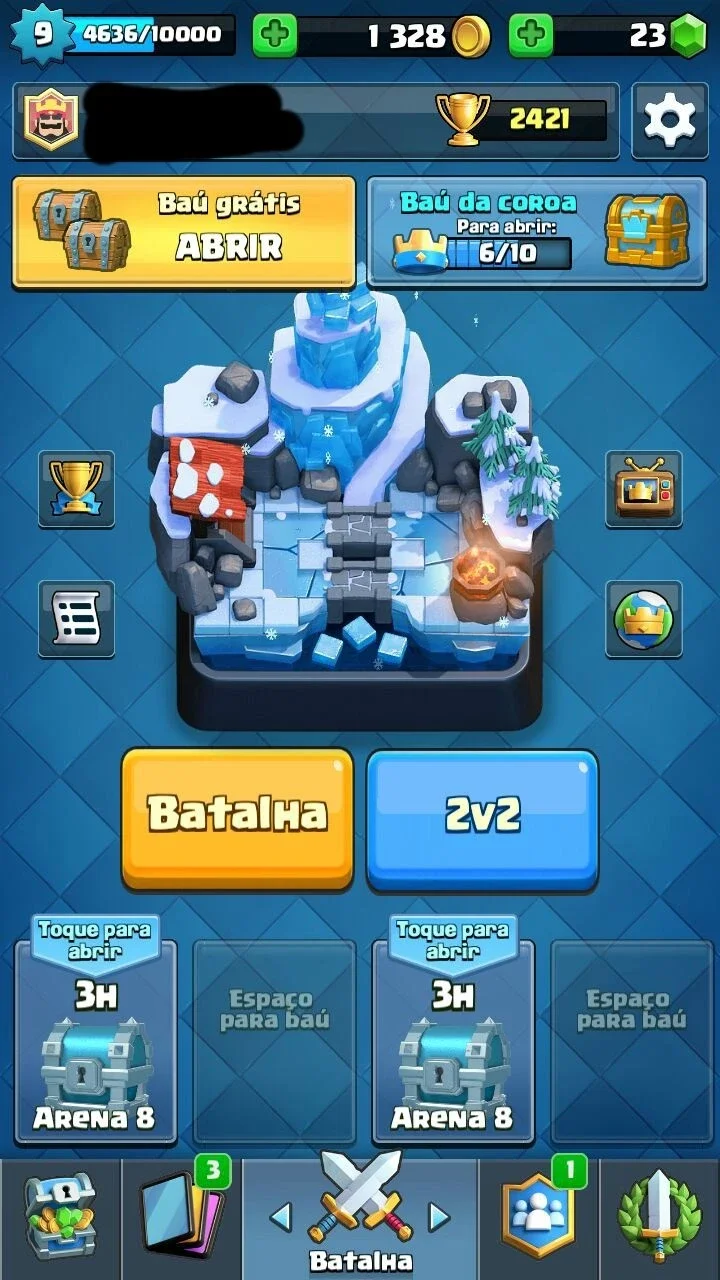The image size is (720, 1280).
Task: Switch to the clan social tab
Action: [x=538, y=1218]
